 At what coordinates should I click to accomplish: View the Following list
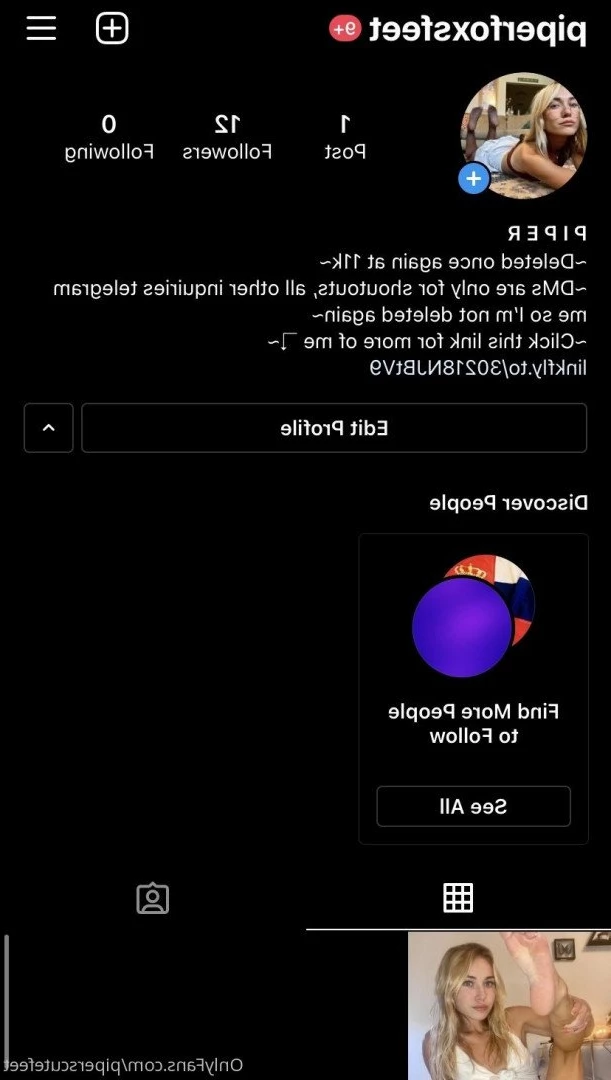pyautogui.click(x=109, y=137)
